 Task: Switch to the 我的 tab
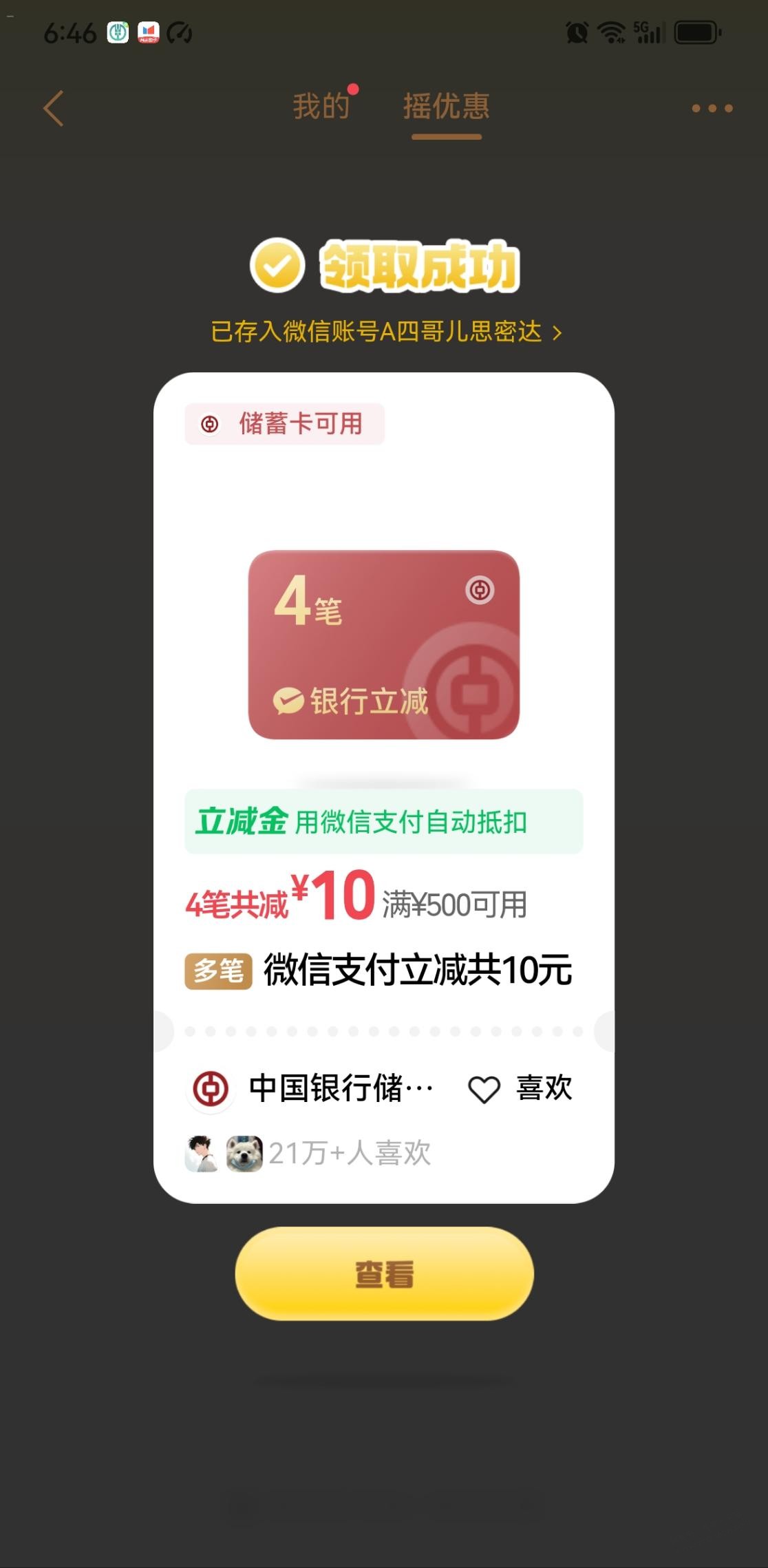(x=321, y=107)
